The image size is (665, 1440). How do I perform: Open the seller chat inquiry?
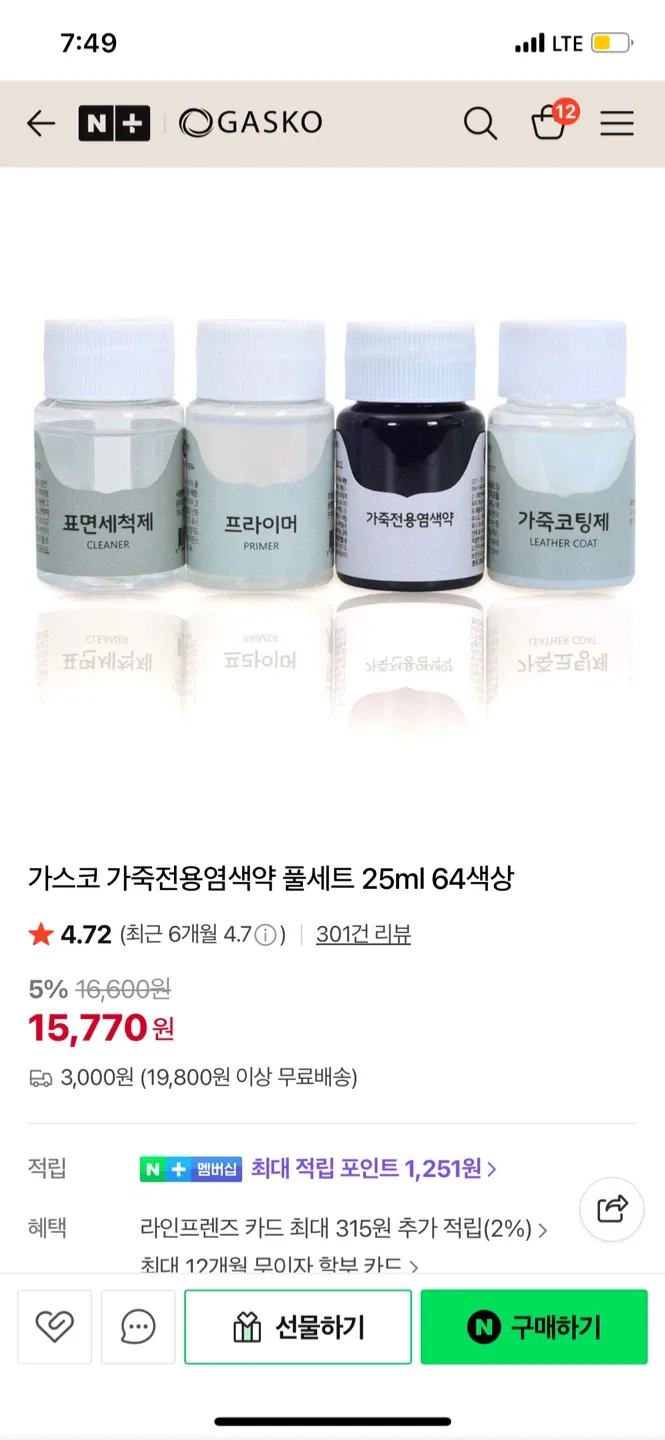pos(138,1327)
